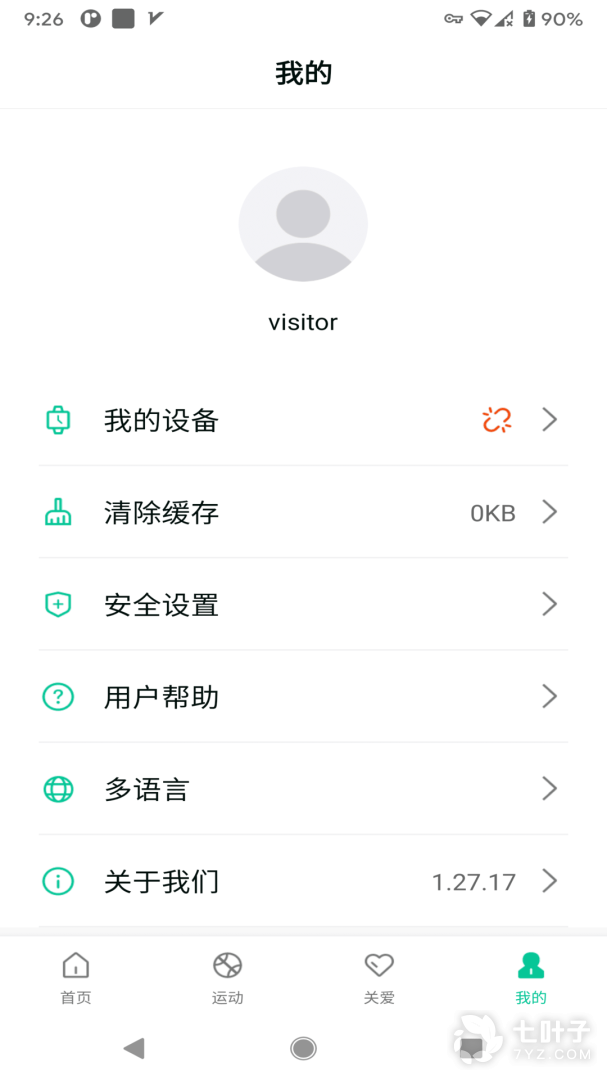Clear cache via 清除缓存 row
Image resolution: width=607 pixels, height=1080 pixels.
coord(303,513)
